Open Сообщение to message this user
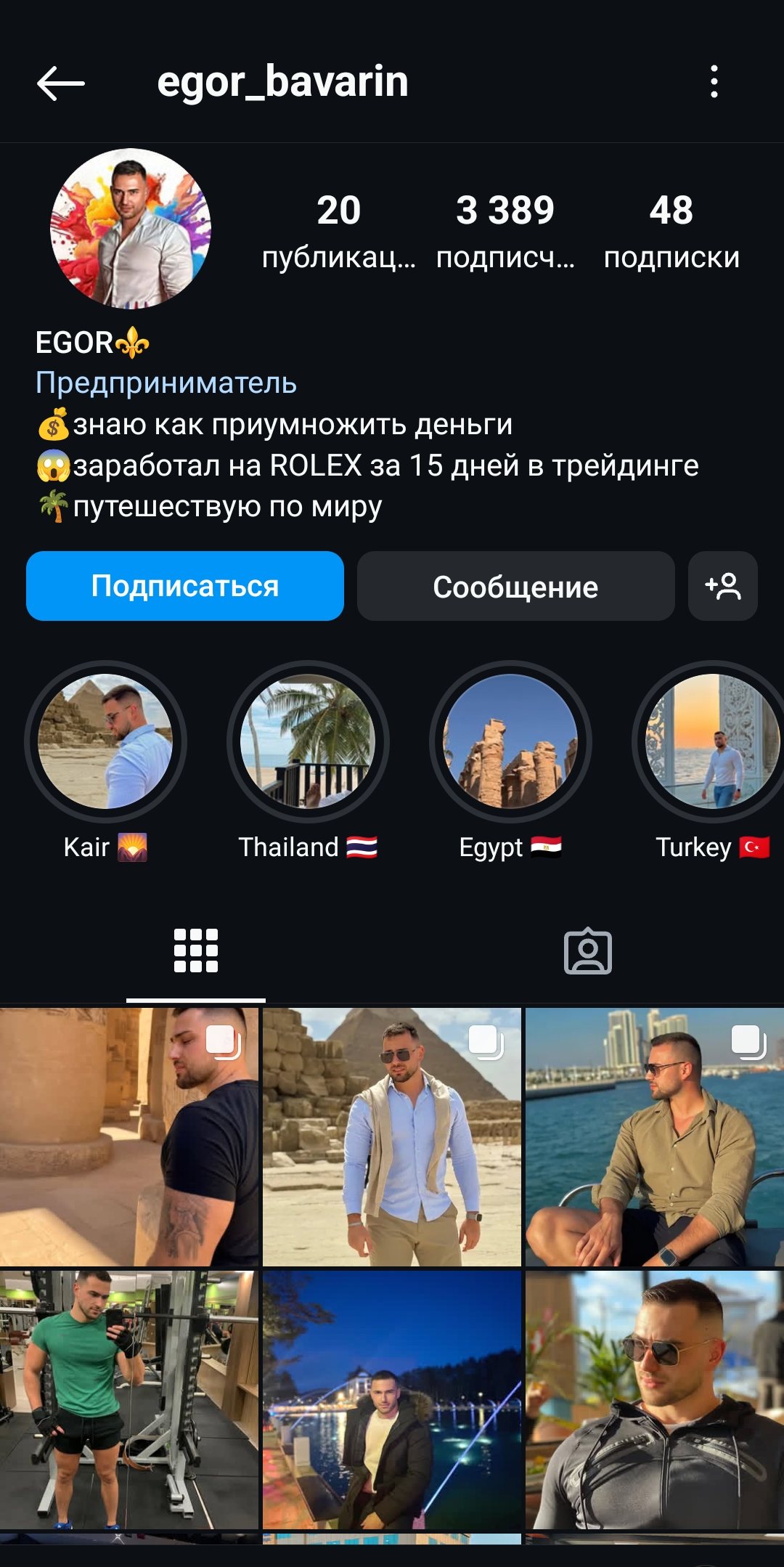This screenshot has height=1567, width=784. click(x=515, y=586)
